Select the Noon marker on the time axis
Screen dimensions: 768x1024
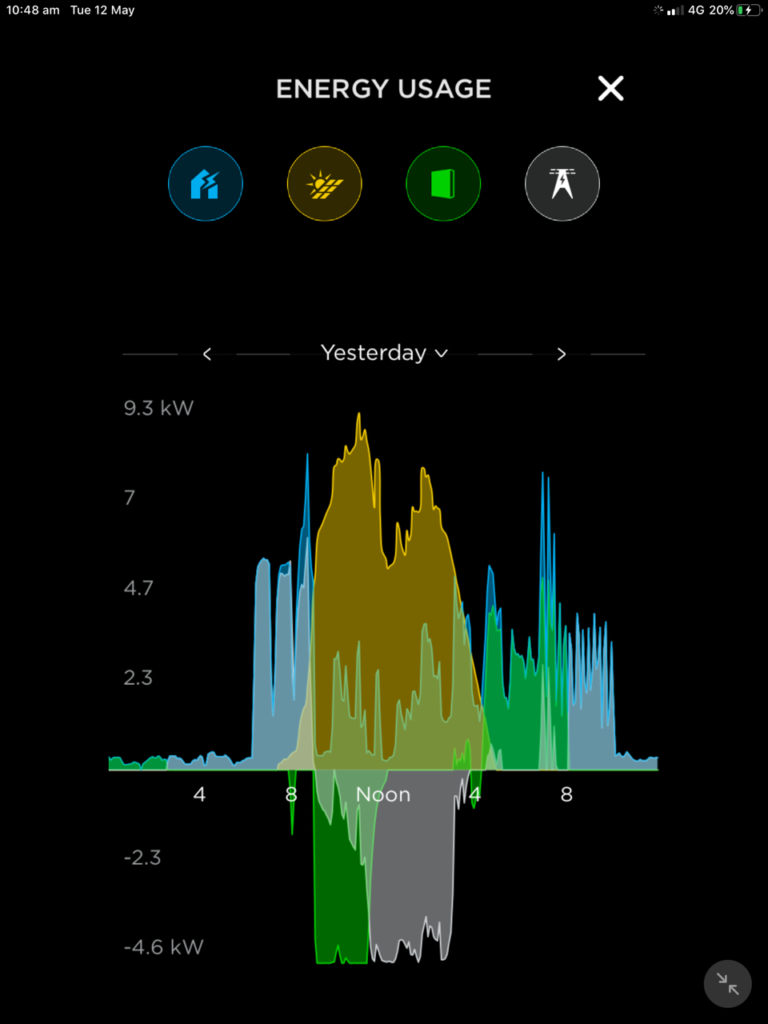(x=383, y=794)
